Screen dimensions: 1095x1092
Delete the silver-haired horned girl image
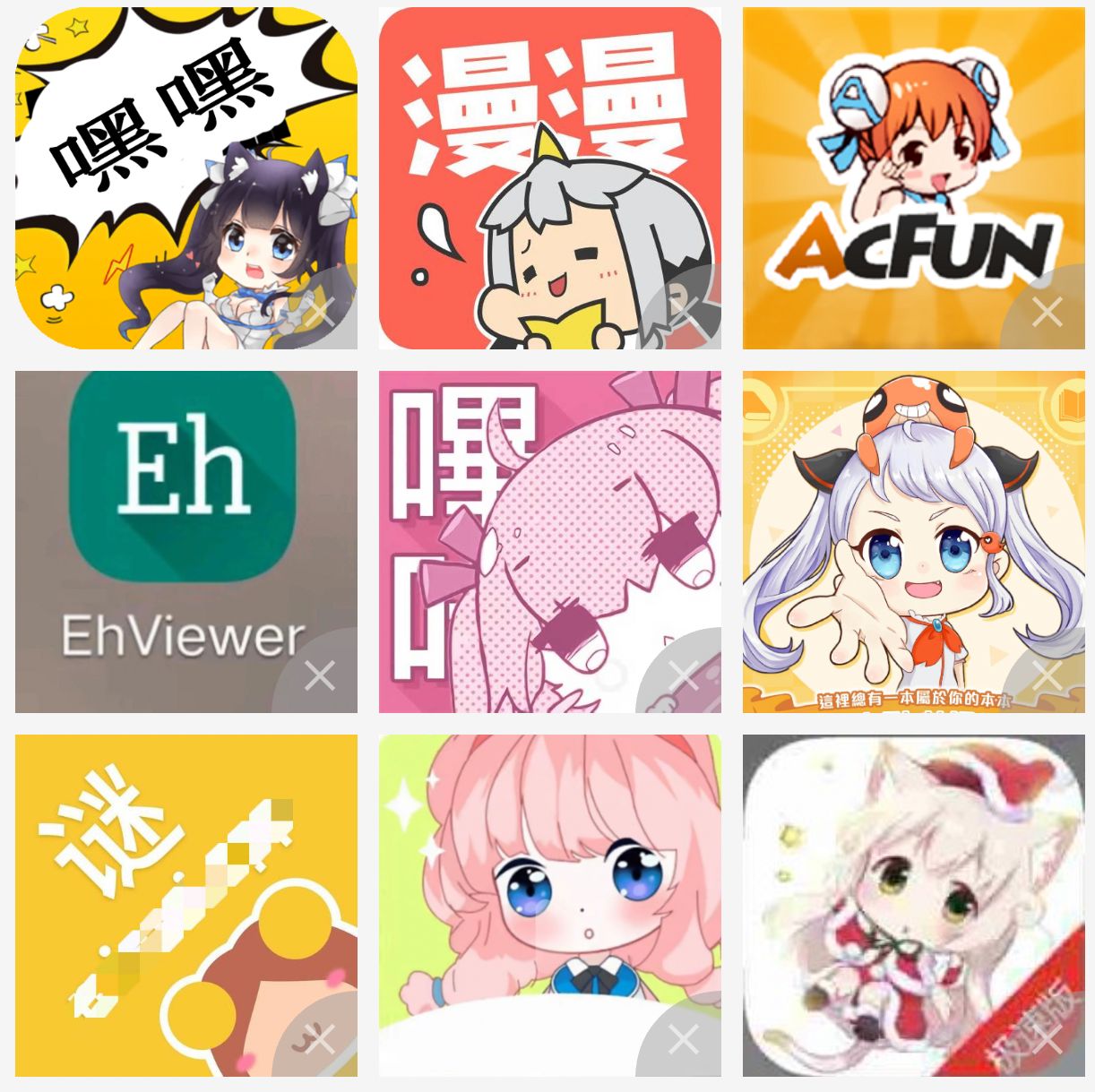point(1047,676)
